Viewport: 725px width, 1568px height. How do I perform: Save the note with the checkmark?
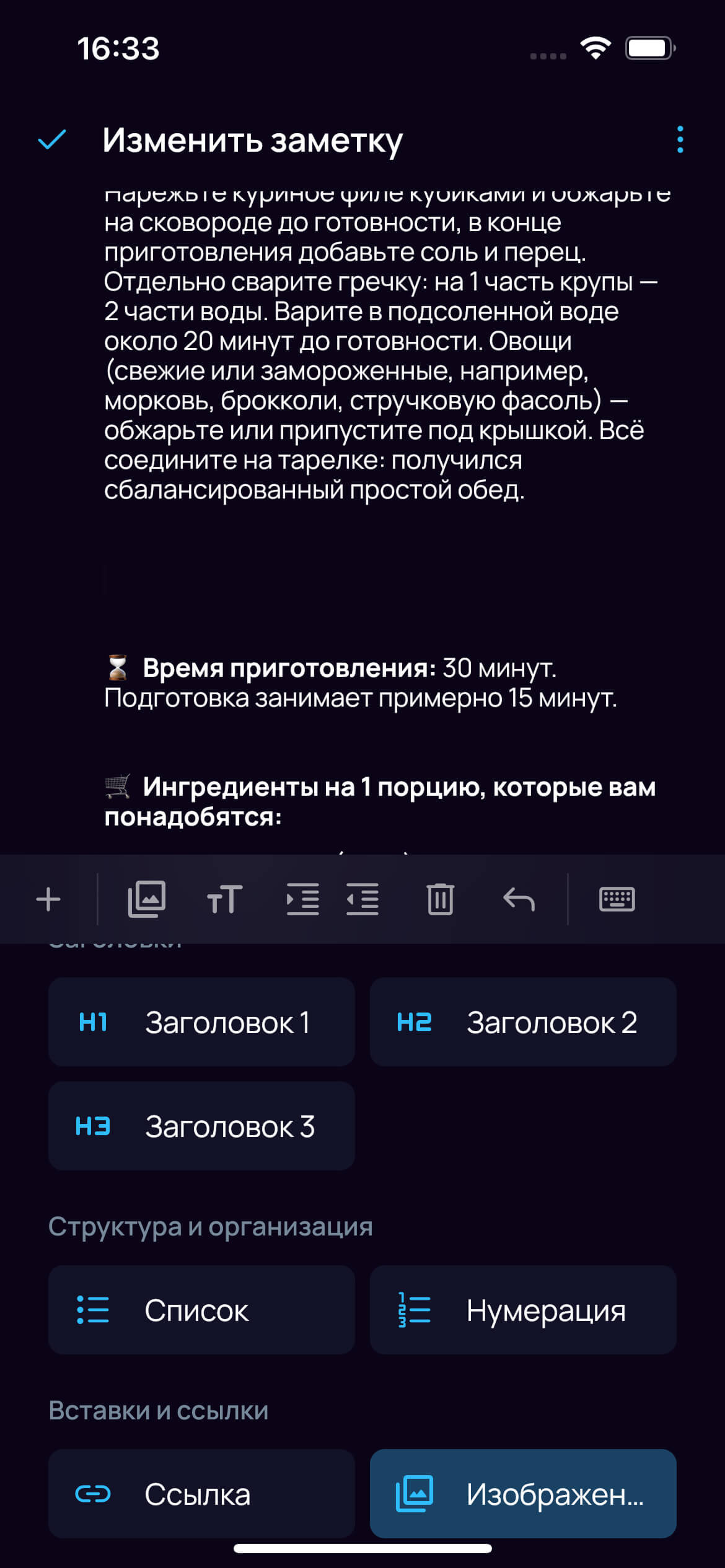point(52,140)
